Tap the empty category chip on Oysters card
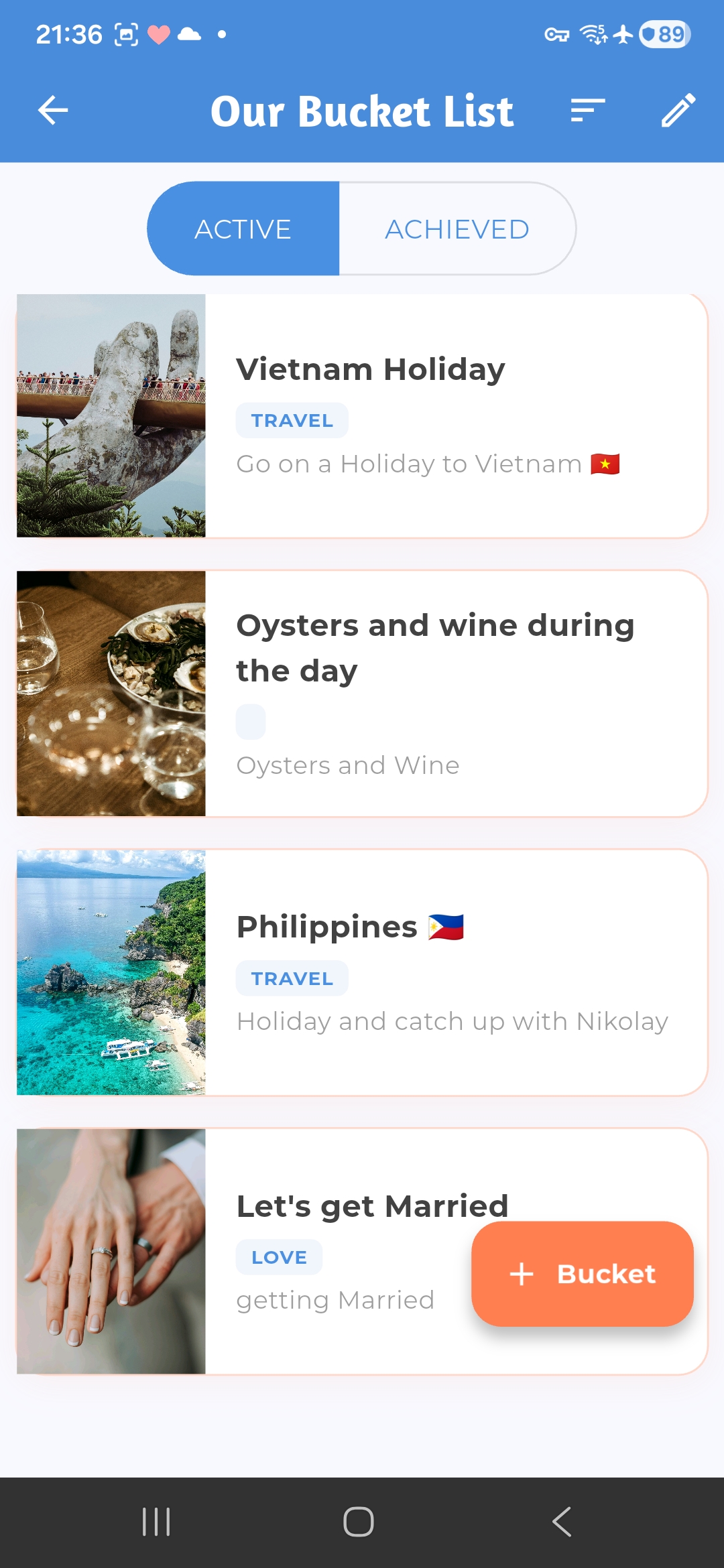 pyautogui.click(x=250, y=721)
